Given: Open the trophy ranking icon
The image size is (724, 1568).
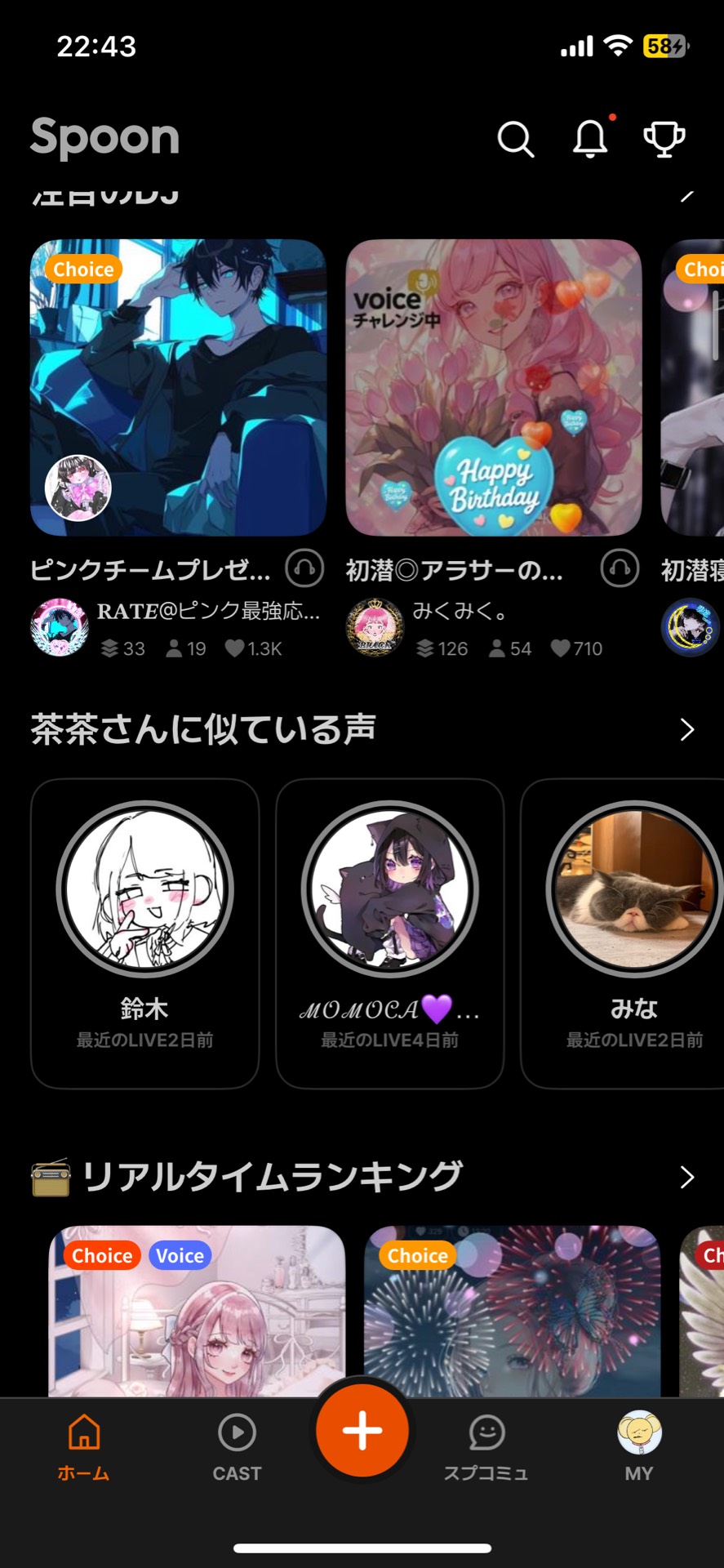Looking at the screenshot, I should pyautogui.click(x=664, y=139).
